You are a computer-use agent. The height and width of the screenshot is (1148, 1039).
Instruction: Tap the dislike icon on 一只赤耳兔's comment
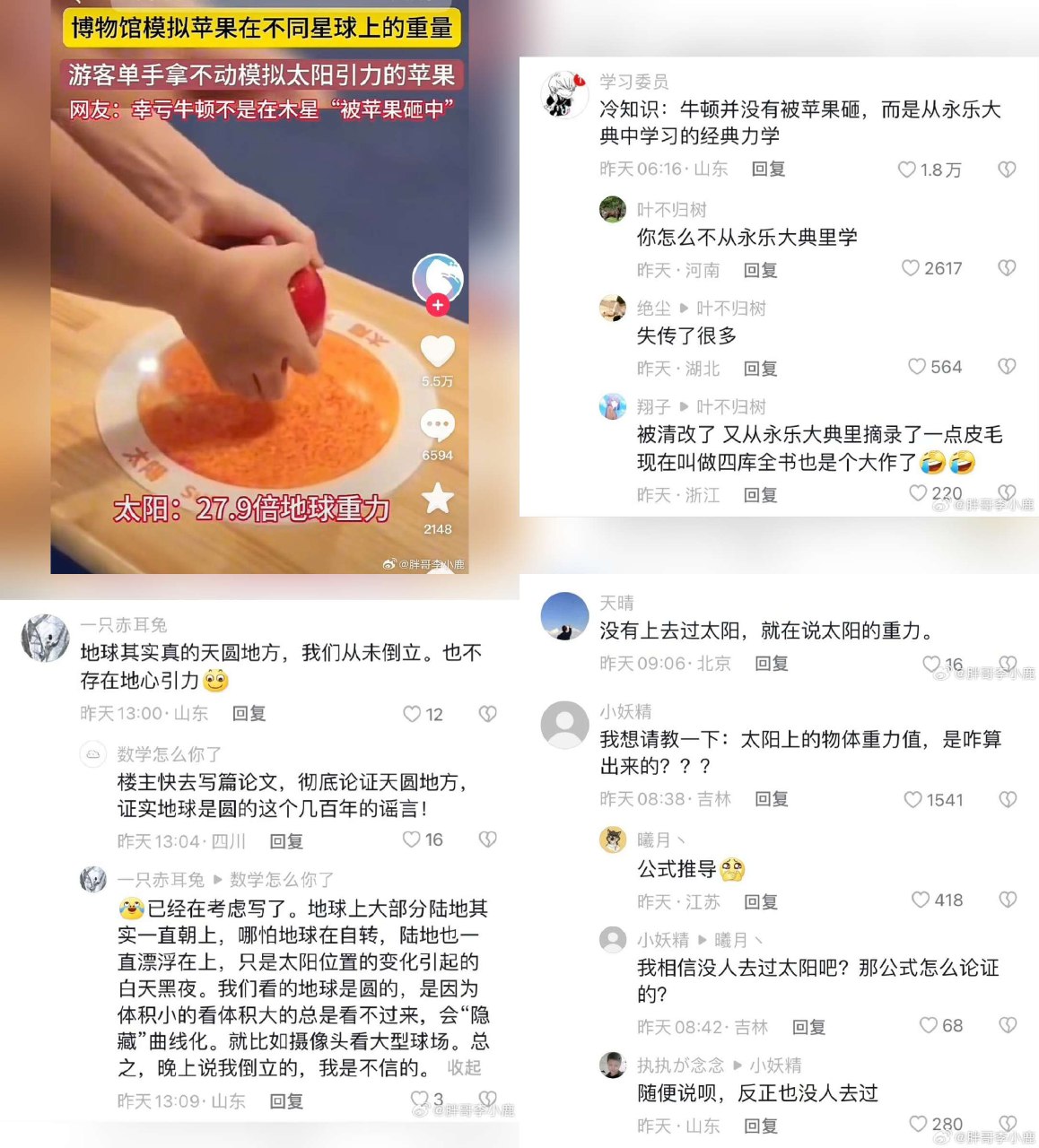click(x=487, y=713)
